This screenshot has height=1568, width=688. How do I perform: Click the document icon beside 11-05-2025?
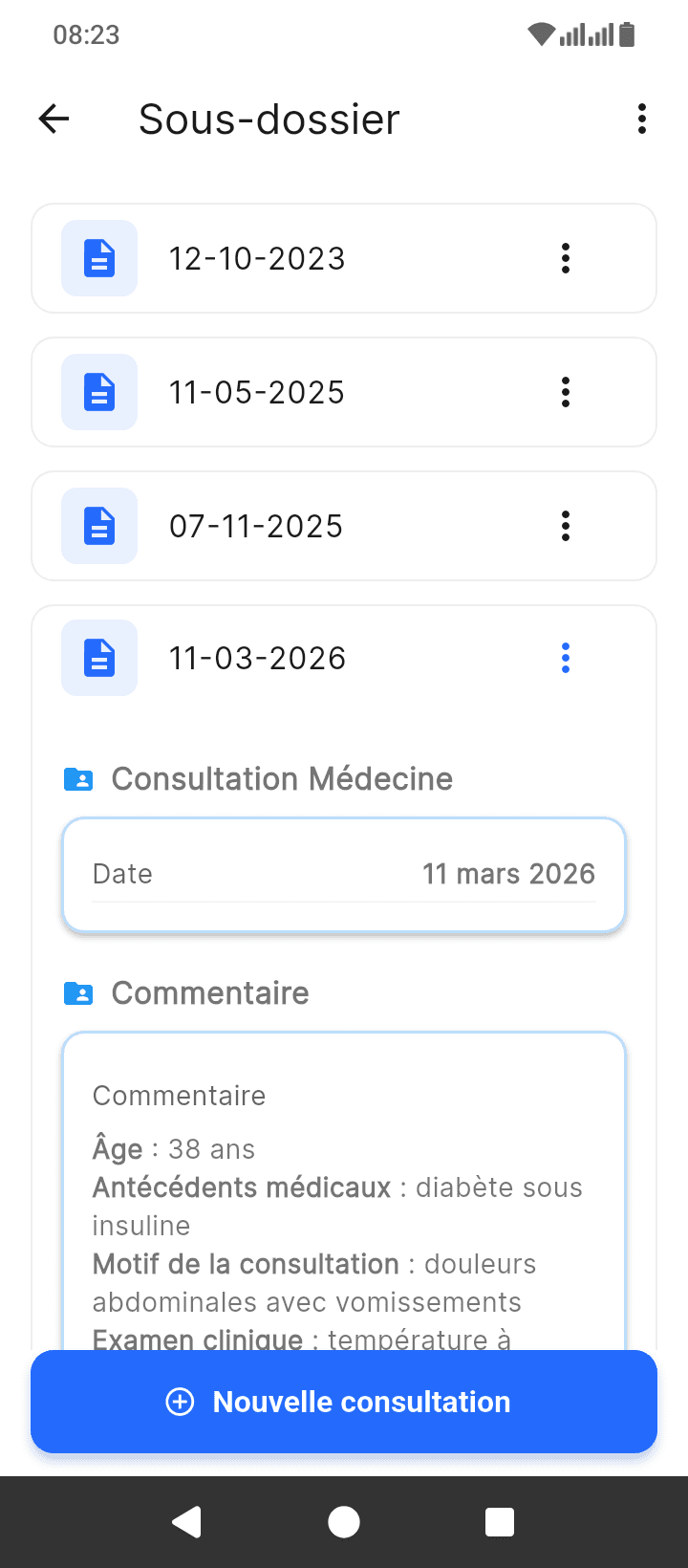[98, 391]
